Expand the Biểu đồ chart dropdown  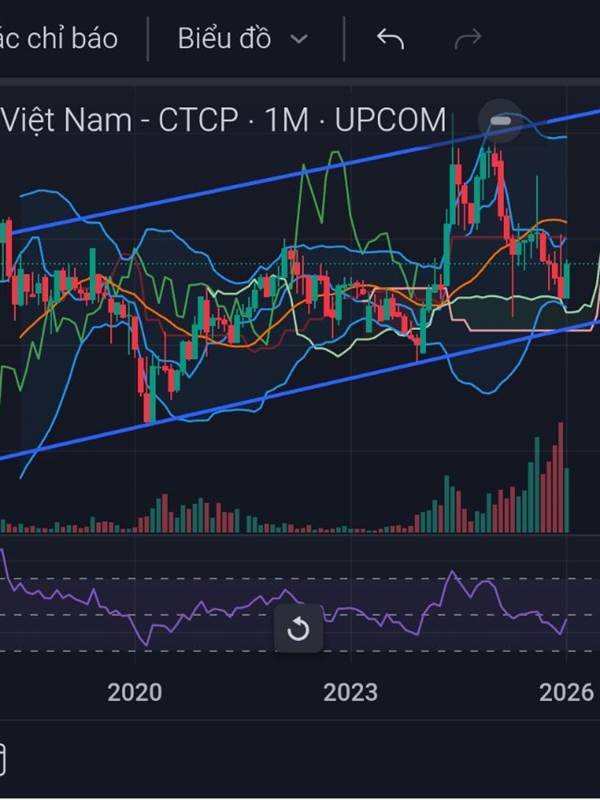pos(243,39)
